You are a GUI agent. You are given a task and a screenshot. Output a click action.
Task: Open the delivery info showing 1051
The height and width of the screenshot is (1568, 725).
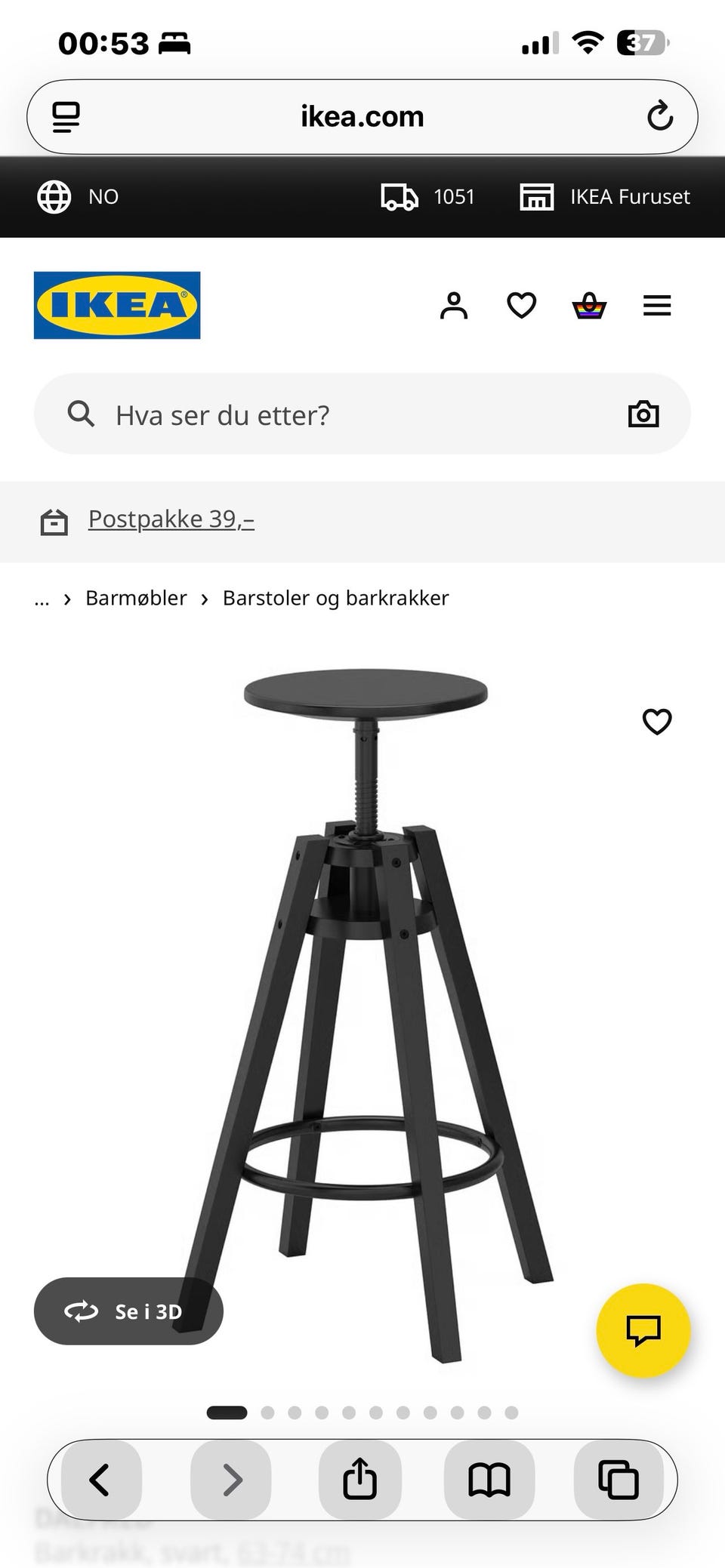[427, 196]
